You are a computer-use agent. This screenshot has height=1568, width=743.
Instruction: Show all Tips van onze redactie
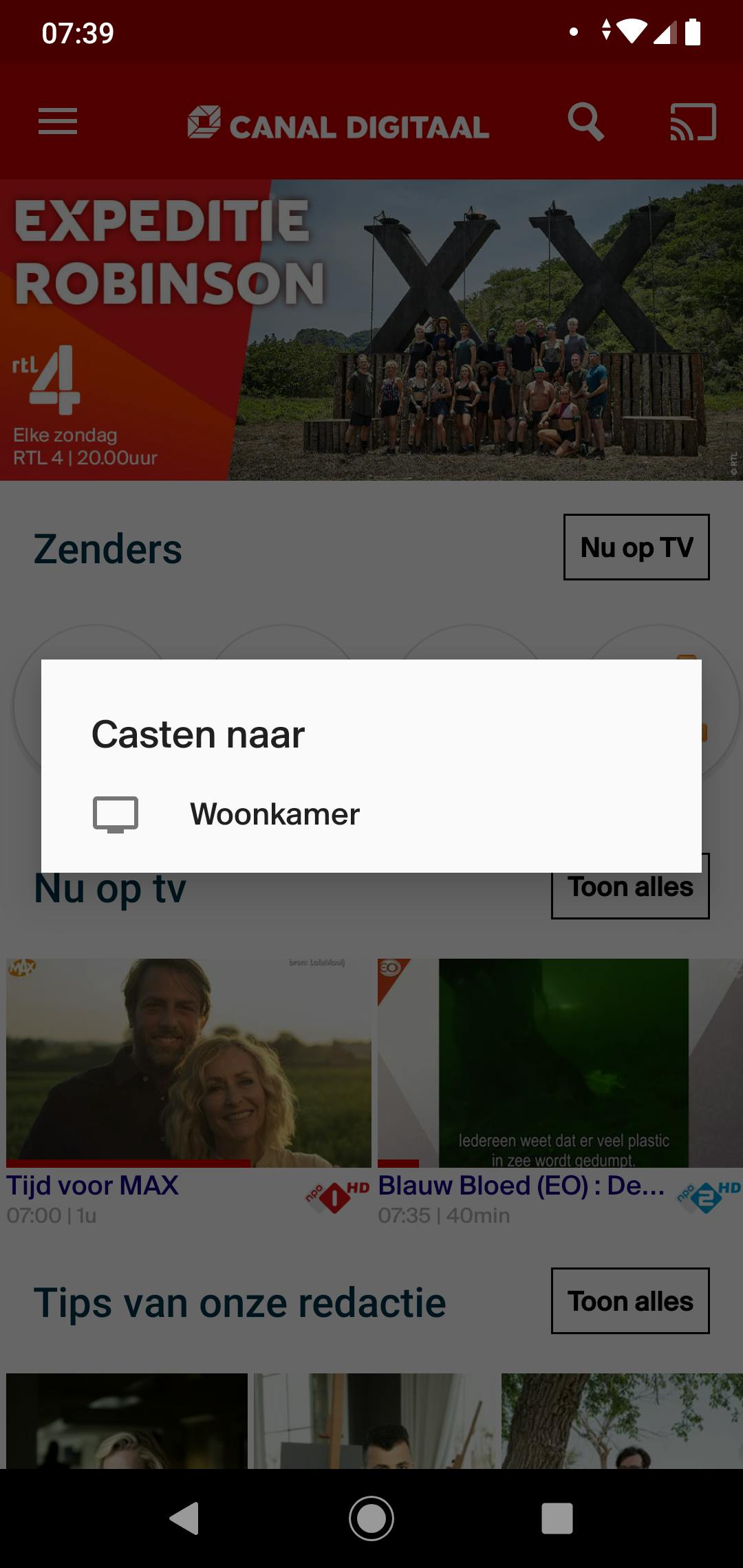pos(630,1301)
